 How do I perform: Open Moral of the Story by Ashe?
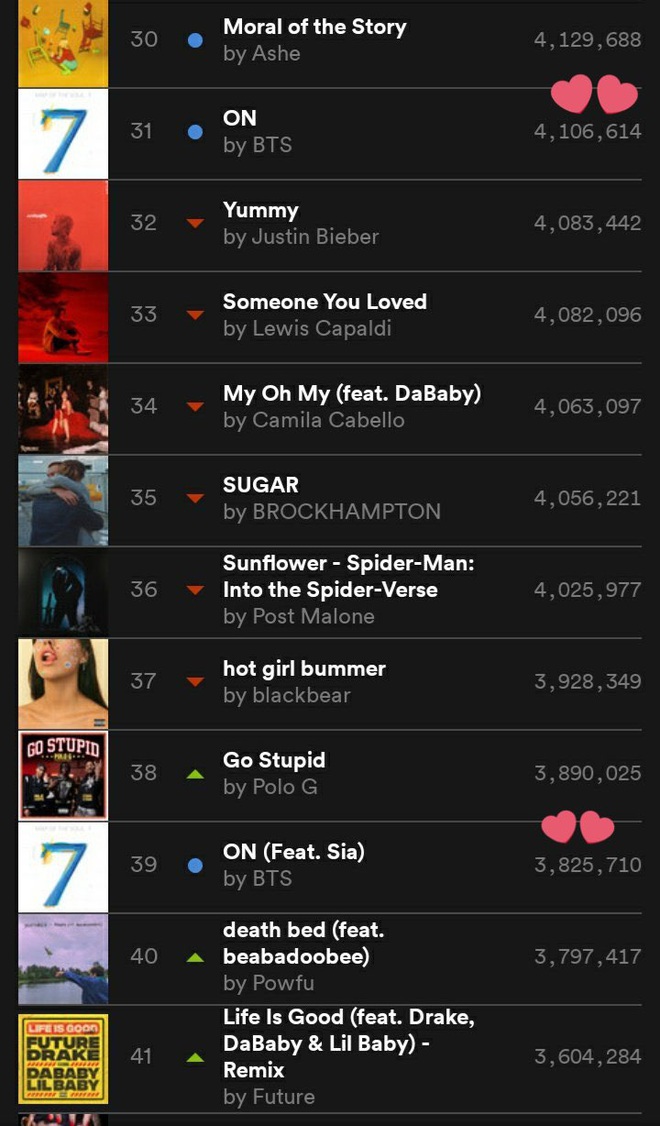[330, 42]
